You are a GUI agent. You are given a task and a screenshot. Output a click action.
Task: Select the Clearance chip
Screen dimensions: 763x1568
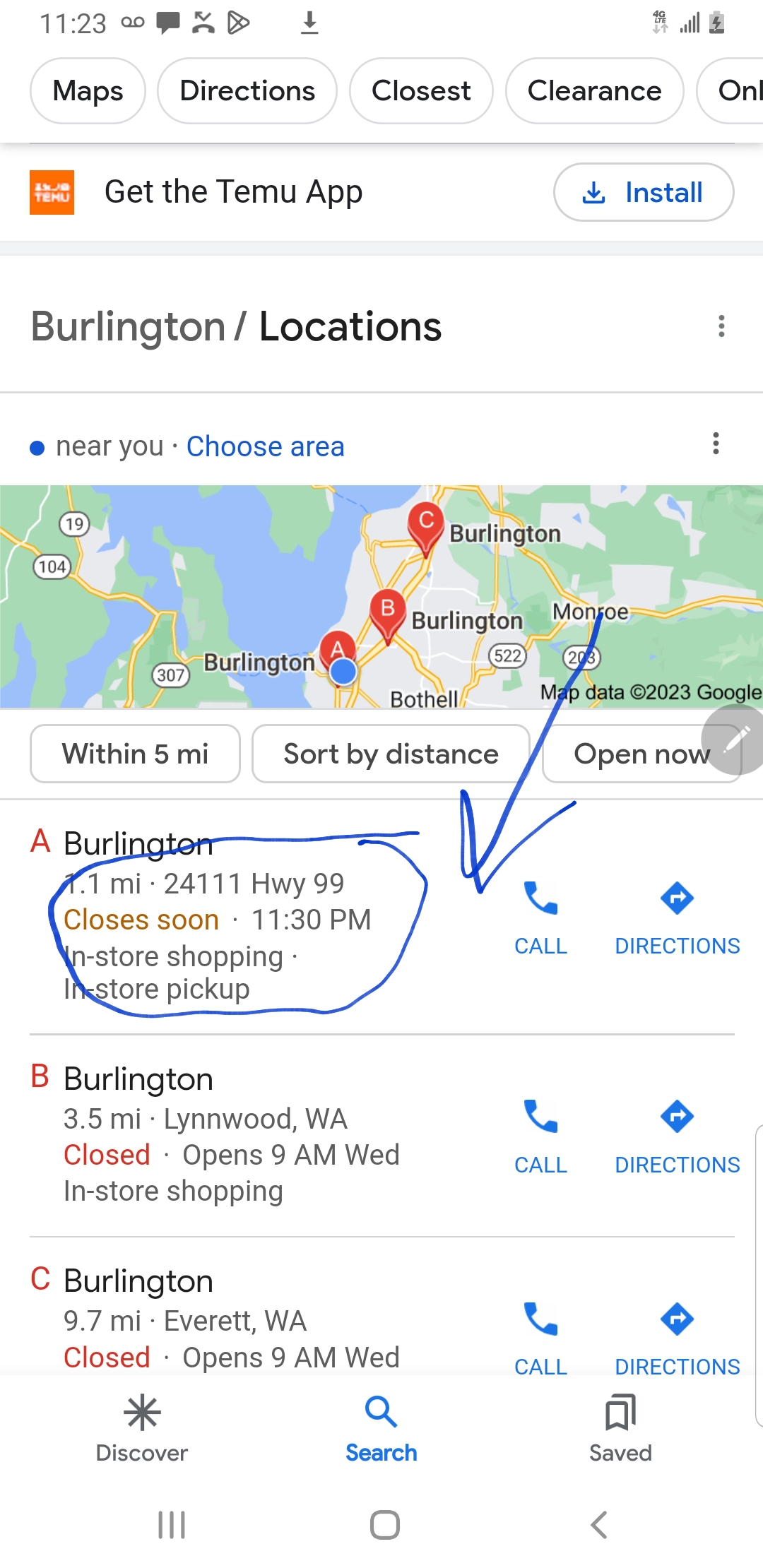click(594, 91)
